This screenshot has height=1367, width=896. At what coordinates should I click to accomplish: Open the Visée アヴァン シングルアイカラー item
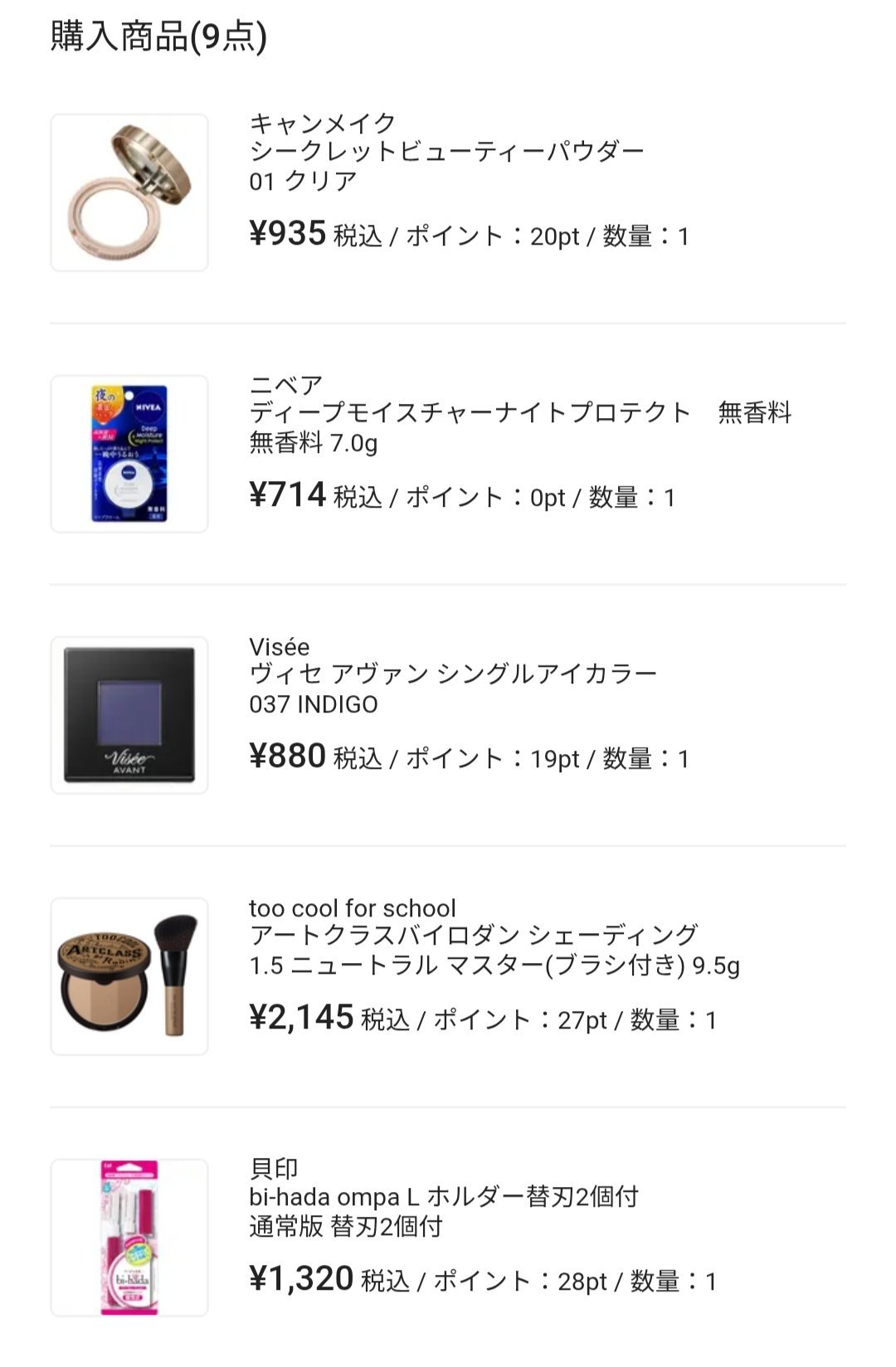[x=453, y=674]
